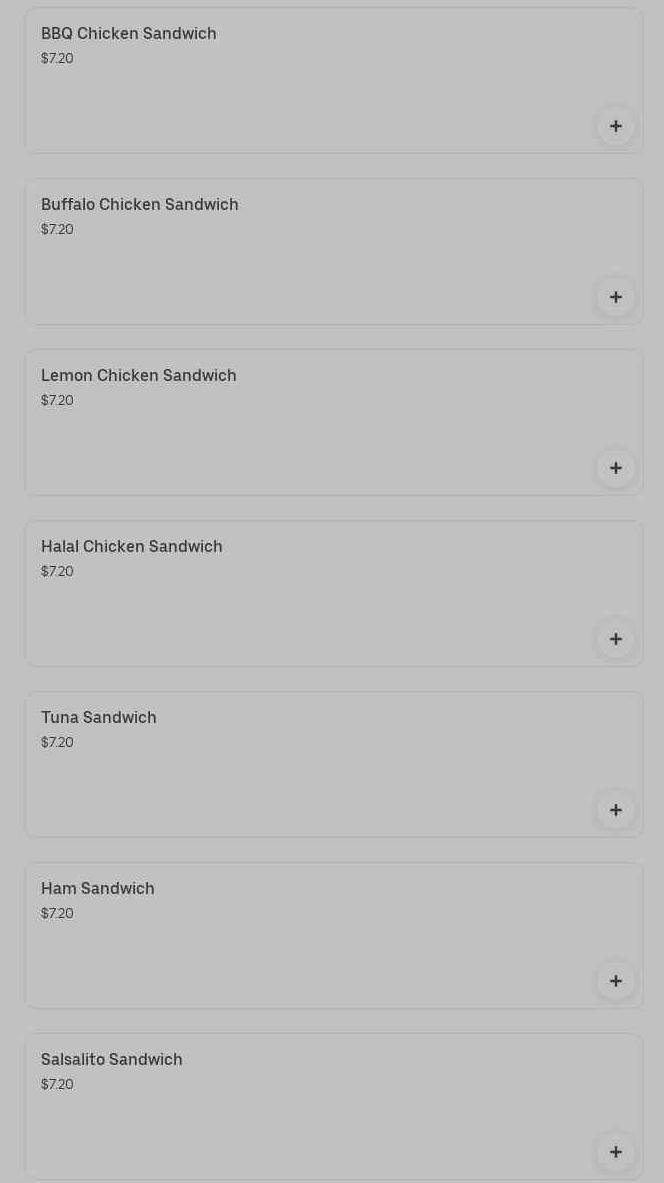The width and height of the screenshot is (664, 1183).
Task: Add Salsalito Sandwich using plus button
Action: coord(616,1152)
